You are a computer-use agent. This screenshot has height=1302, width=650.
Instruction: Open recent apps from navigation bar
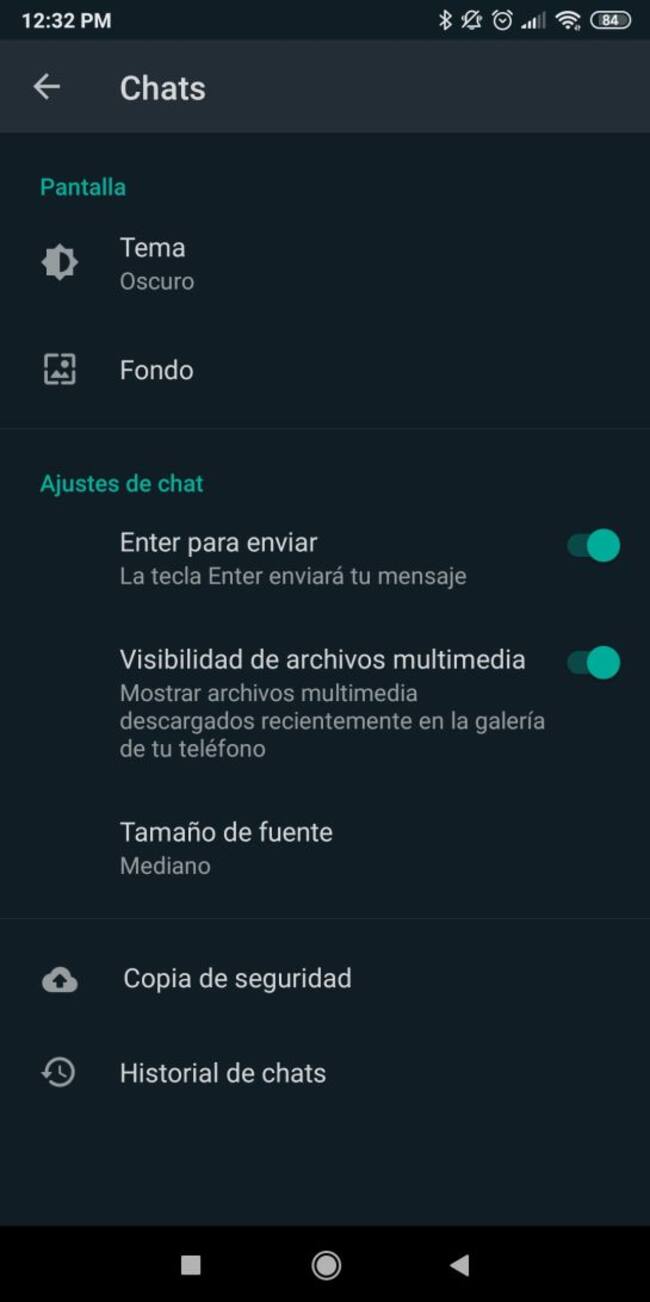pos(191,1265)
